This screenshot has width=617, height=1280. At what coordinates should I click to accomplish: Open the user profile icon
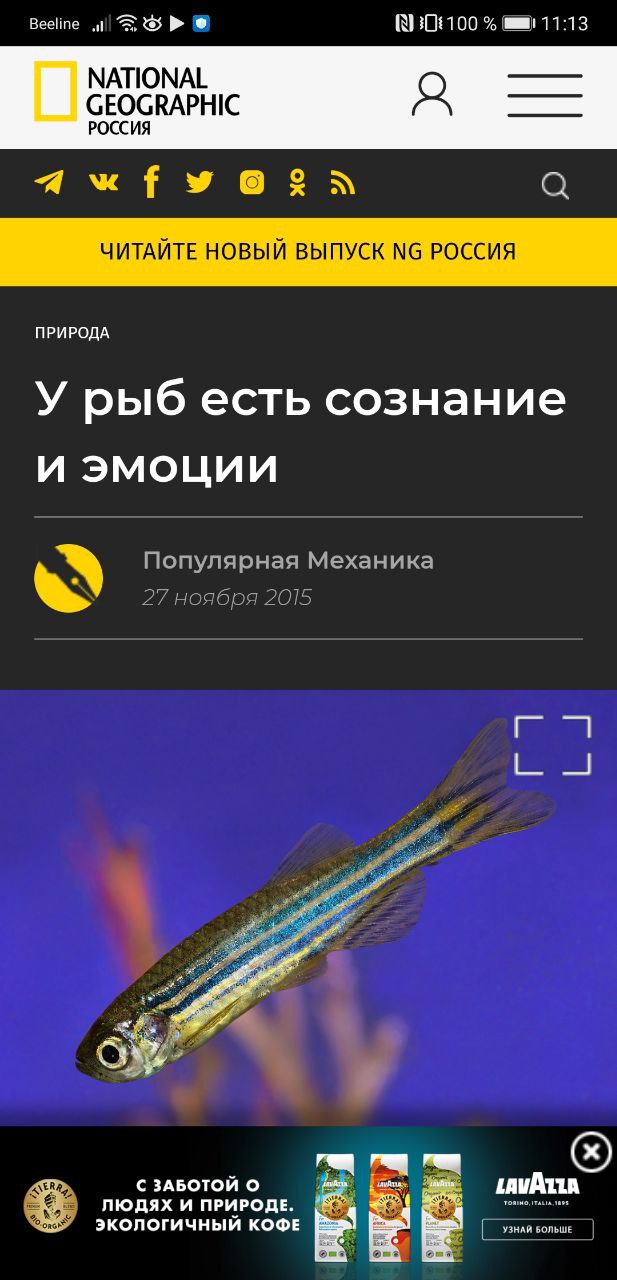point(432,95)
